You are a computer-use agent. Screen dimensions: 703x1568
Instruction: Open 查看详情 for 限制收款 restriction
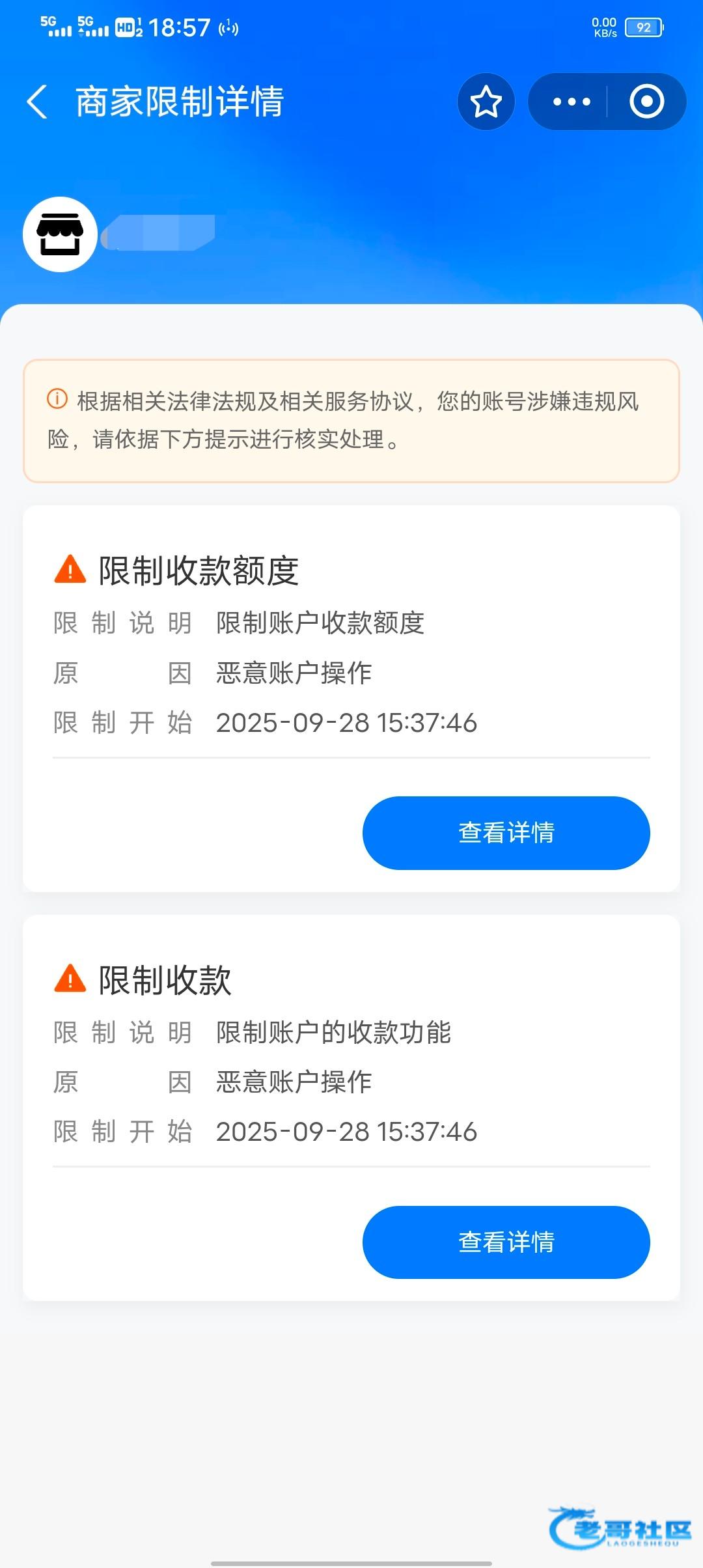tap(506, 1242)
